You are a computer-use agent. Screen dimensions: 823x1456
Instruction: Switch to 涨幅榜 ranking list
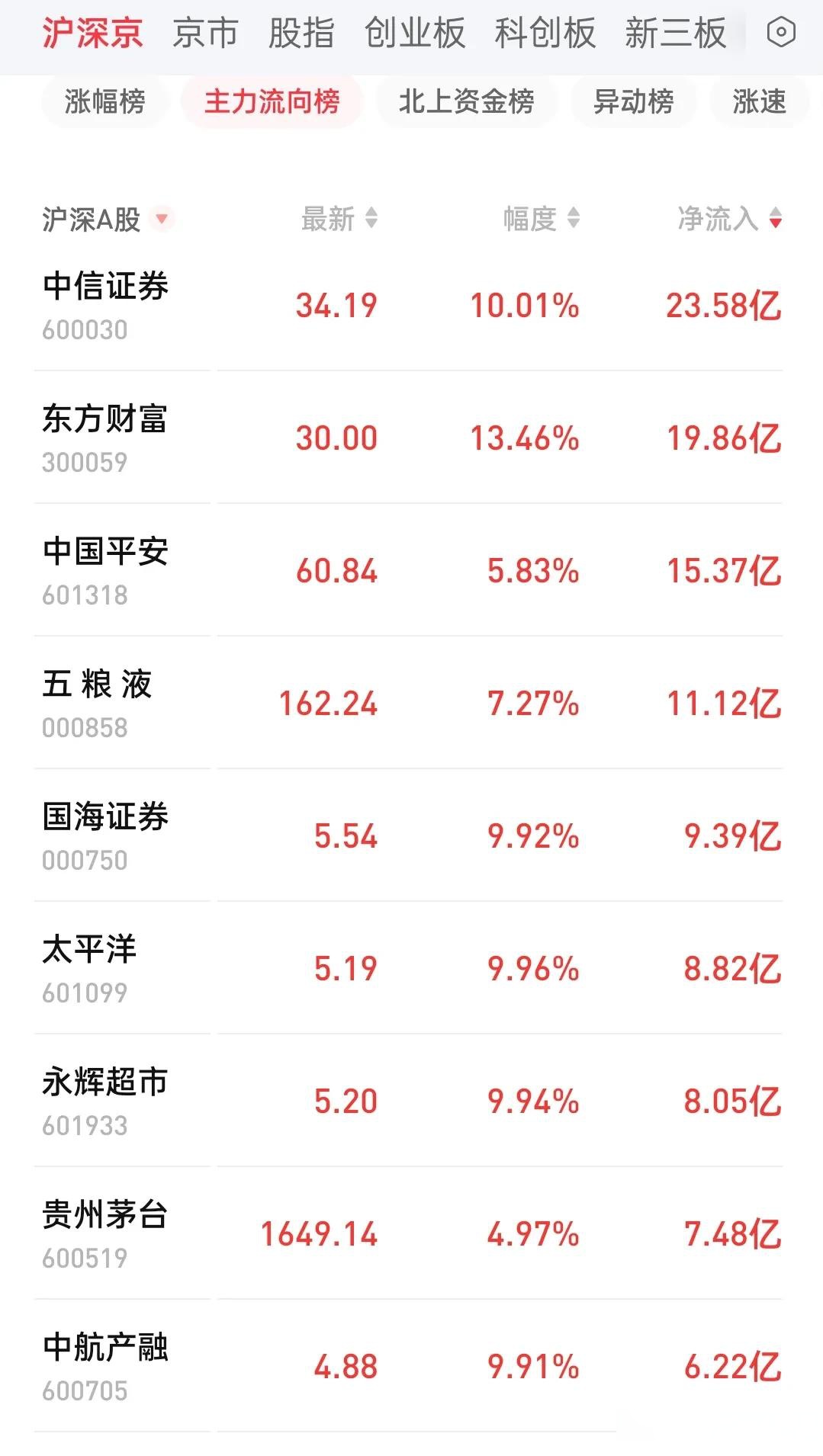(x=103, y=101)
